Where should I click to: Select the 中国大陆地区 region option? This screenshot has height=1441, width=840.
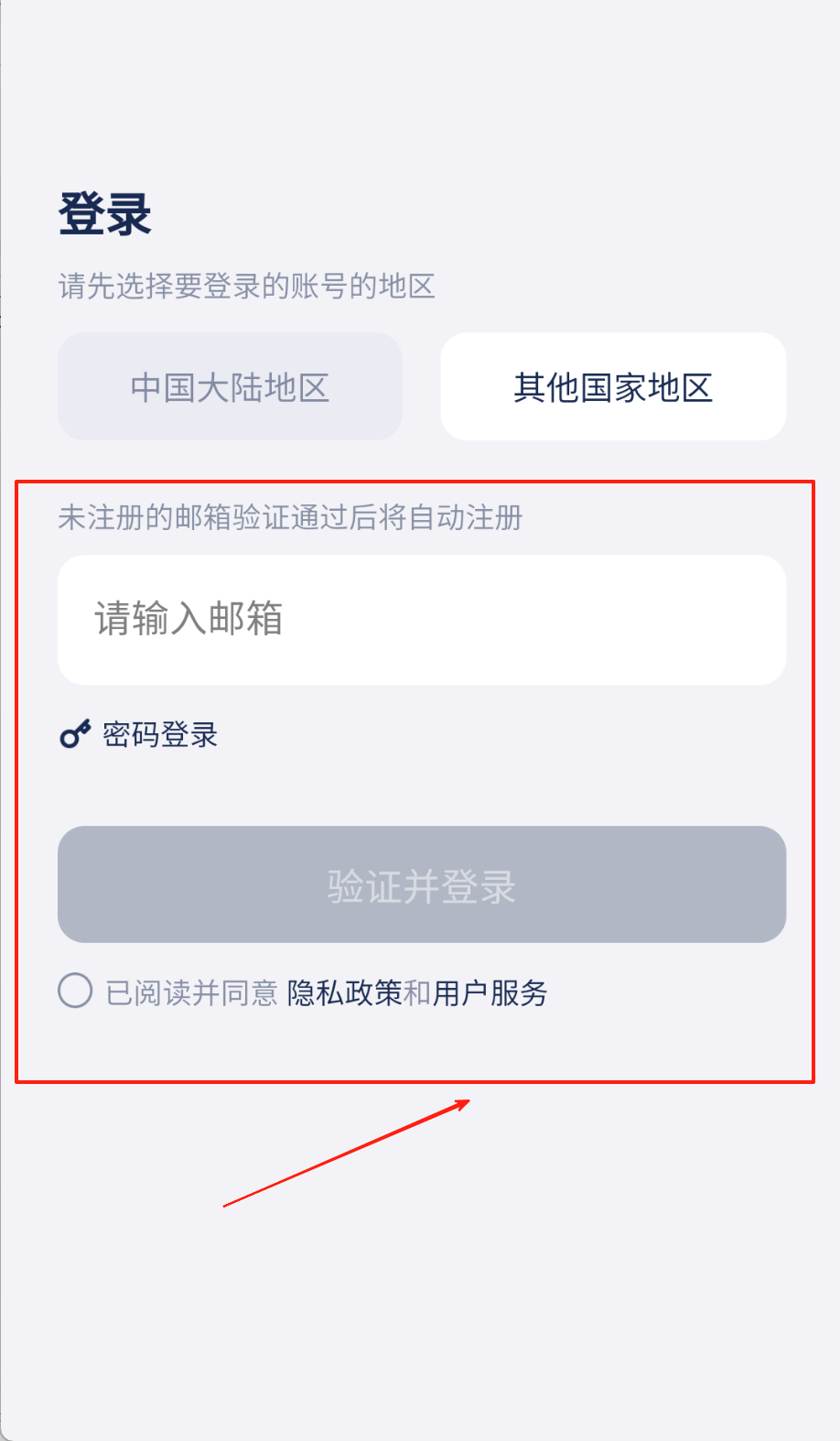(x=230, y=387)
